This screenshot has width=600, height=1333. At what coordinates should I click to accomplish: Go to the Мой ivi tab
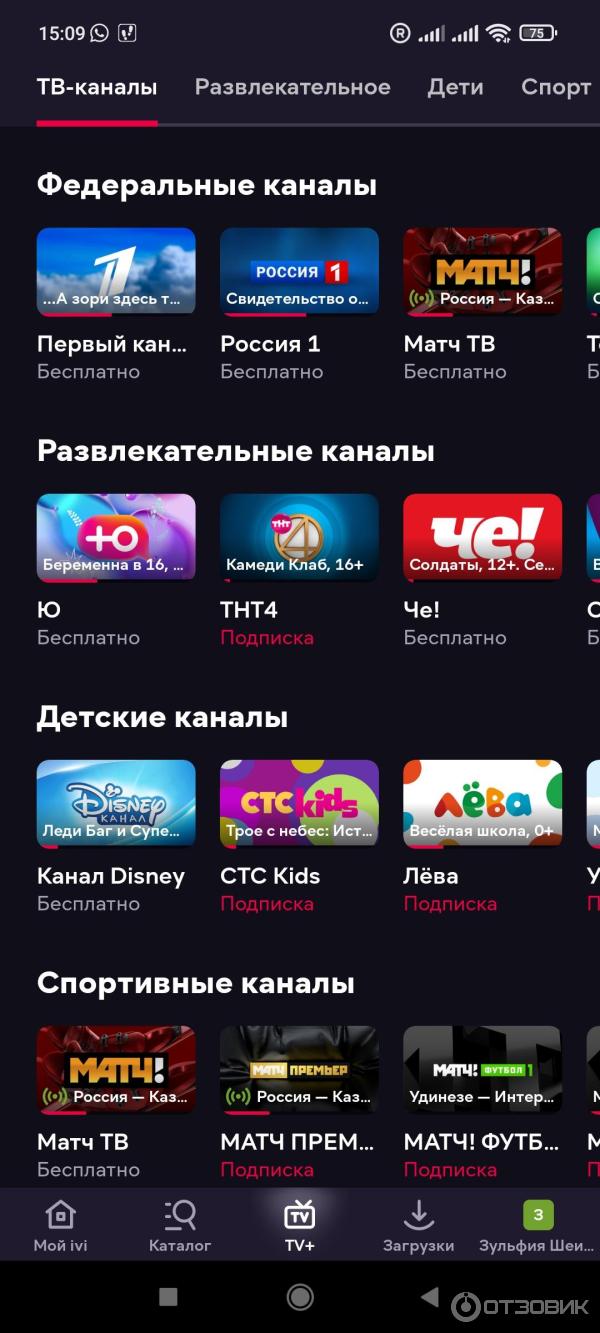[x=61, y=1225]
